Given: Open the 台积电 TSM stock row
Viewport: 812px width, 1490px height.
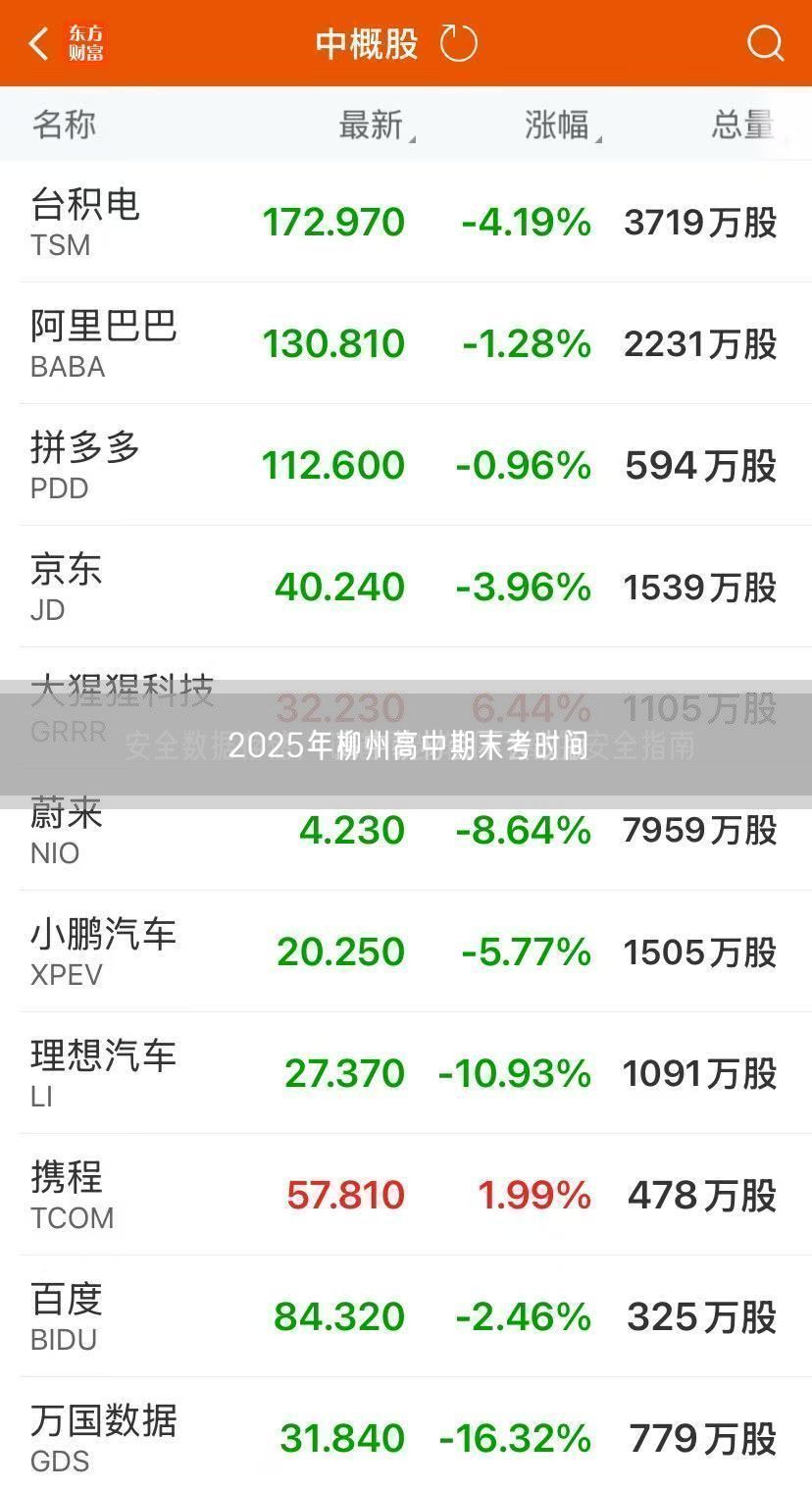Looking at the screenshot, I should coord(406,223).
